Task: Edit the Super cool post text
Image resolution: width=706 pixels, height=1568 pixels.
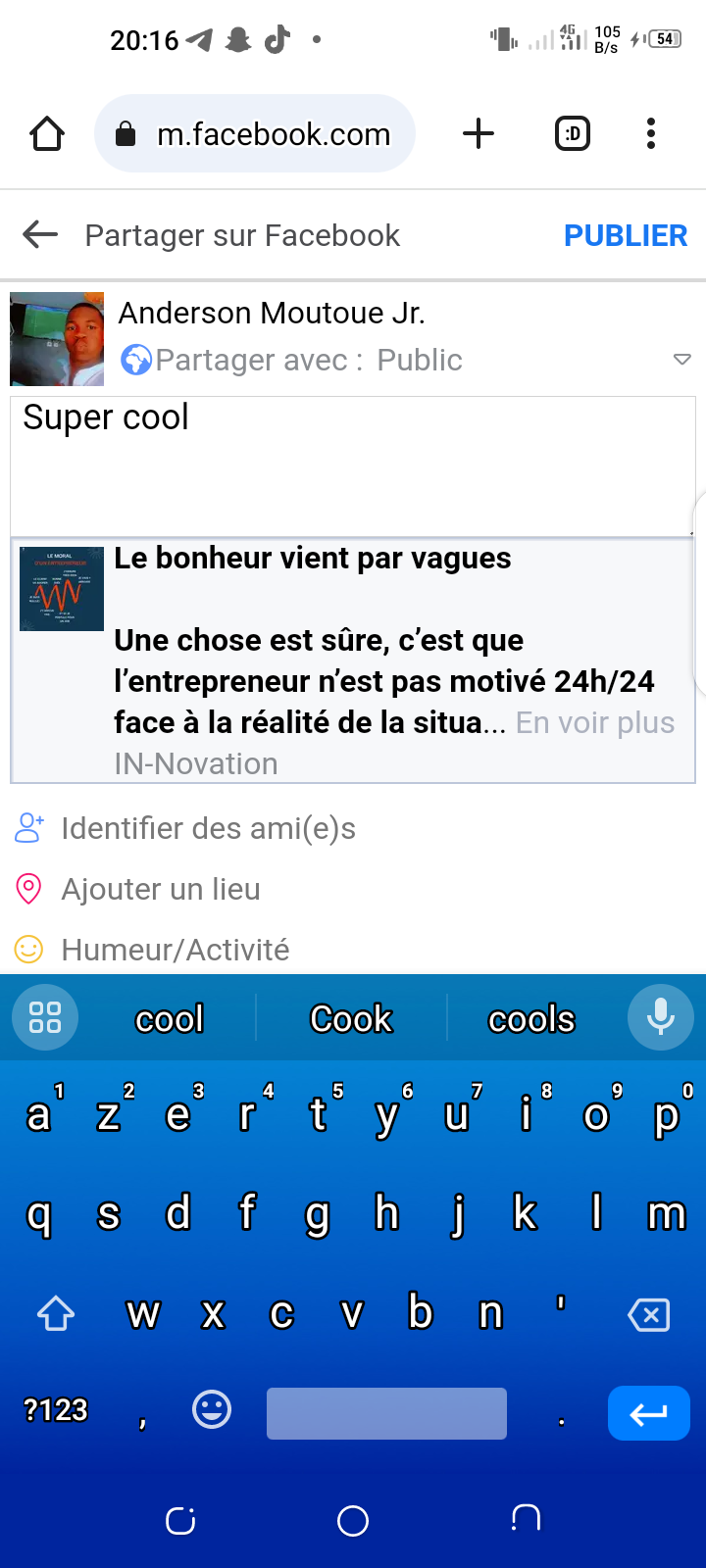Action: (353, 461)
